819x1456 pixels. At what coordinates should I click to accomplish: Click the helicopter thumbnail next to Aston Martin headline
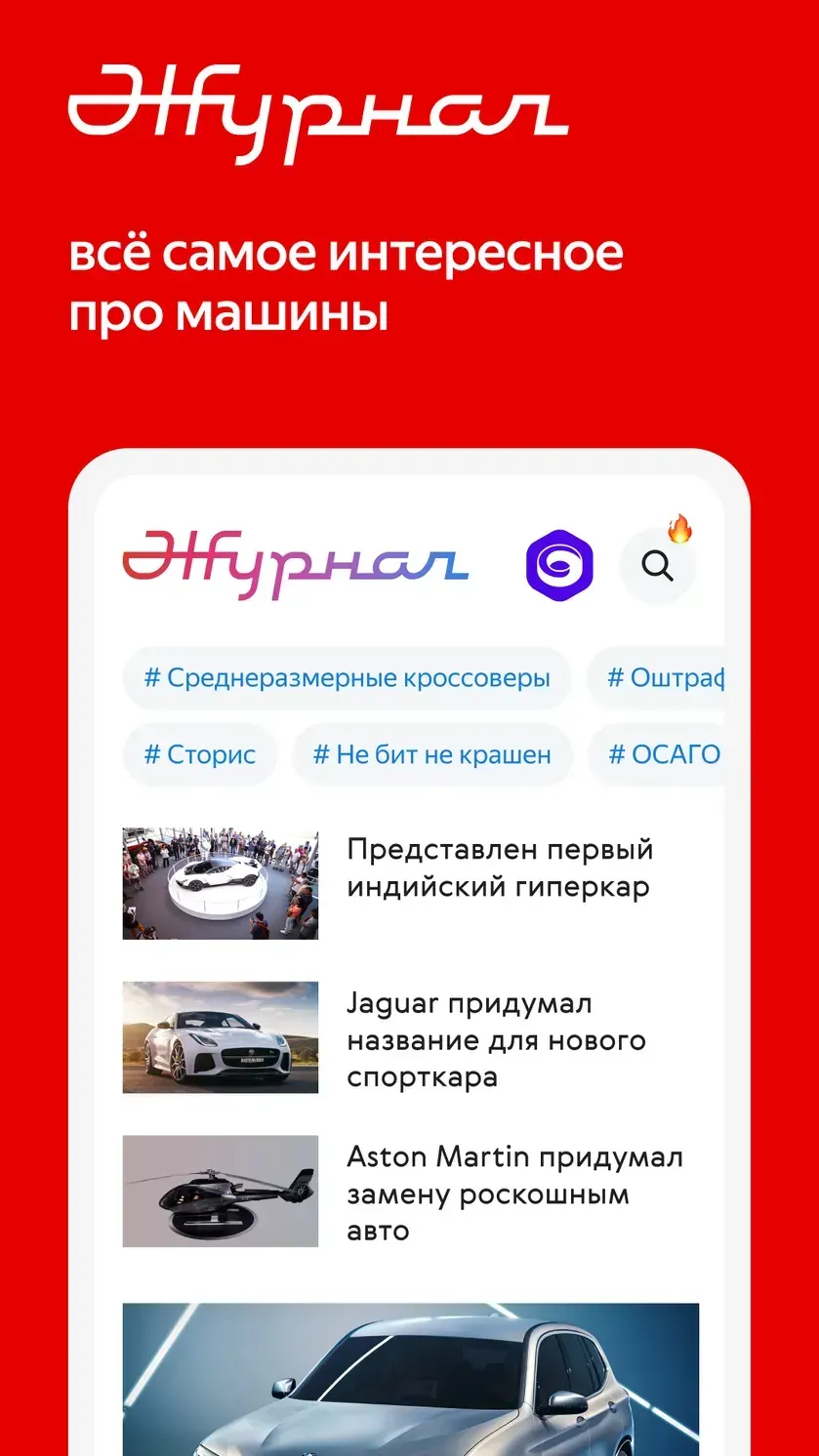pyautogui.click(x=219, y=1192)
